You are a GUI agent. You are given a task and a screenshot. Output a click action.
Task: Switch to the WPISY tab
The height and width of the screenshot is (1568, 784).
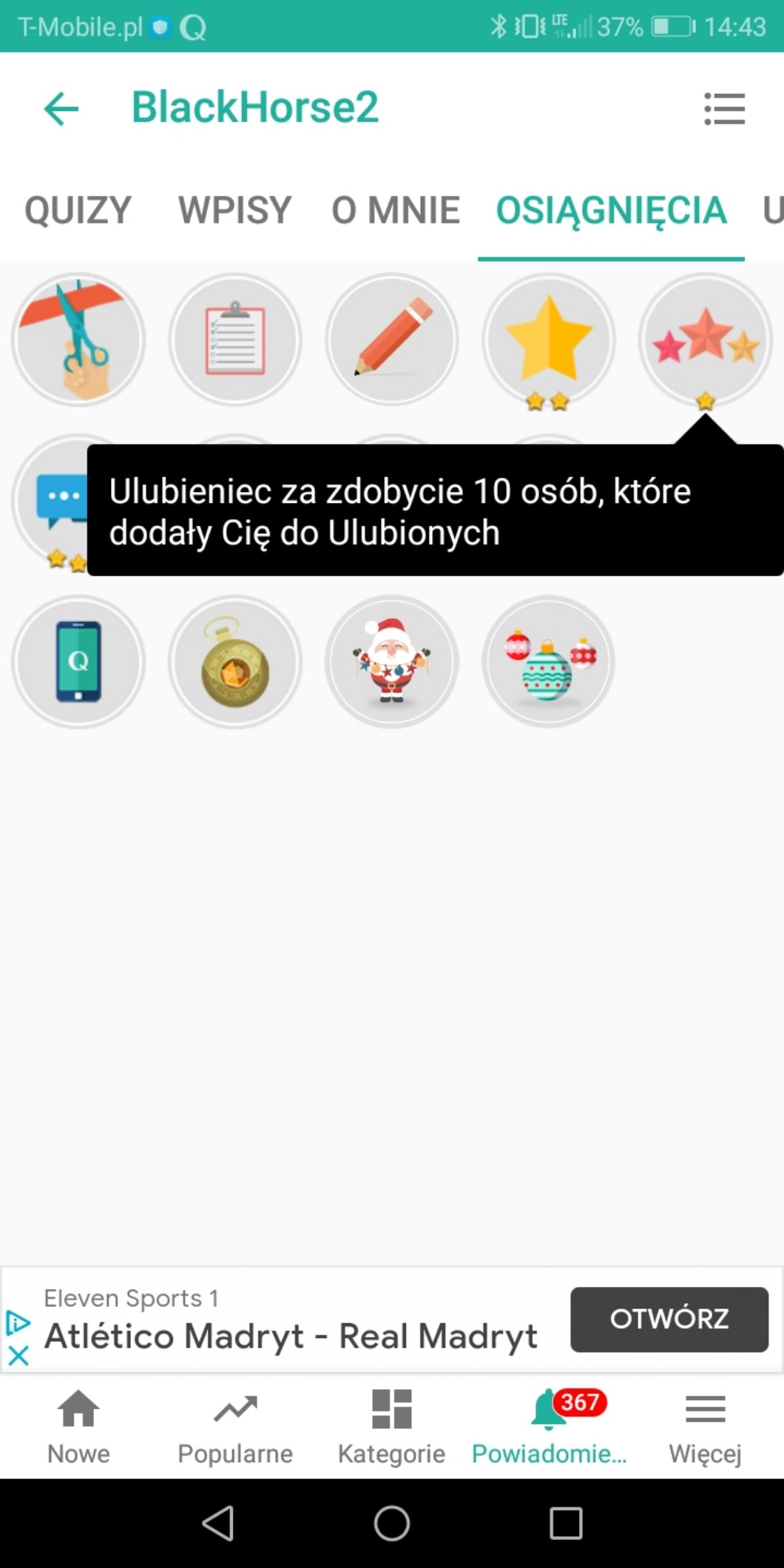234,210
